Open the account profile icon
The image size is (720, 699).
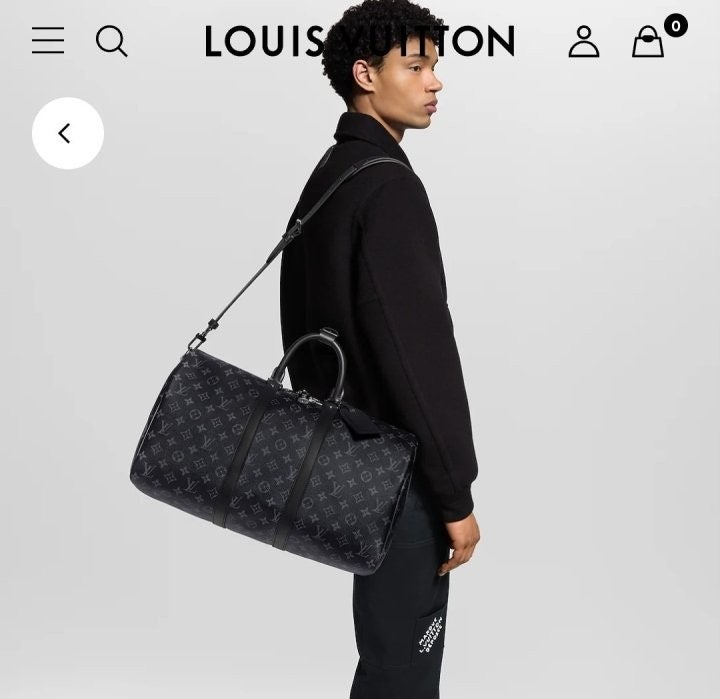pos(584,41)
